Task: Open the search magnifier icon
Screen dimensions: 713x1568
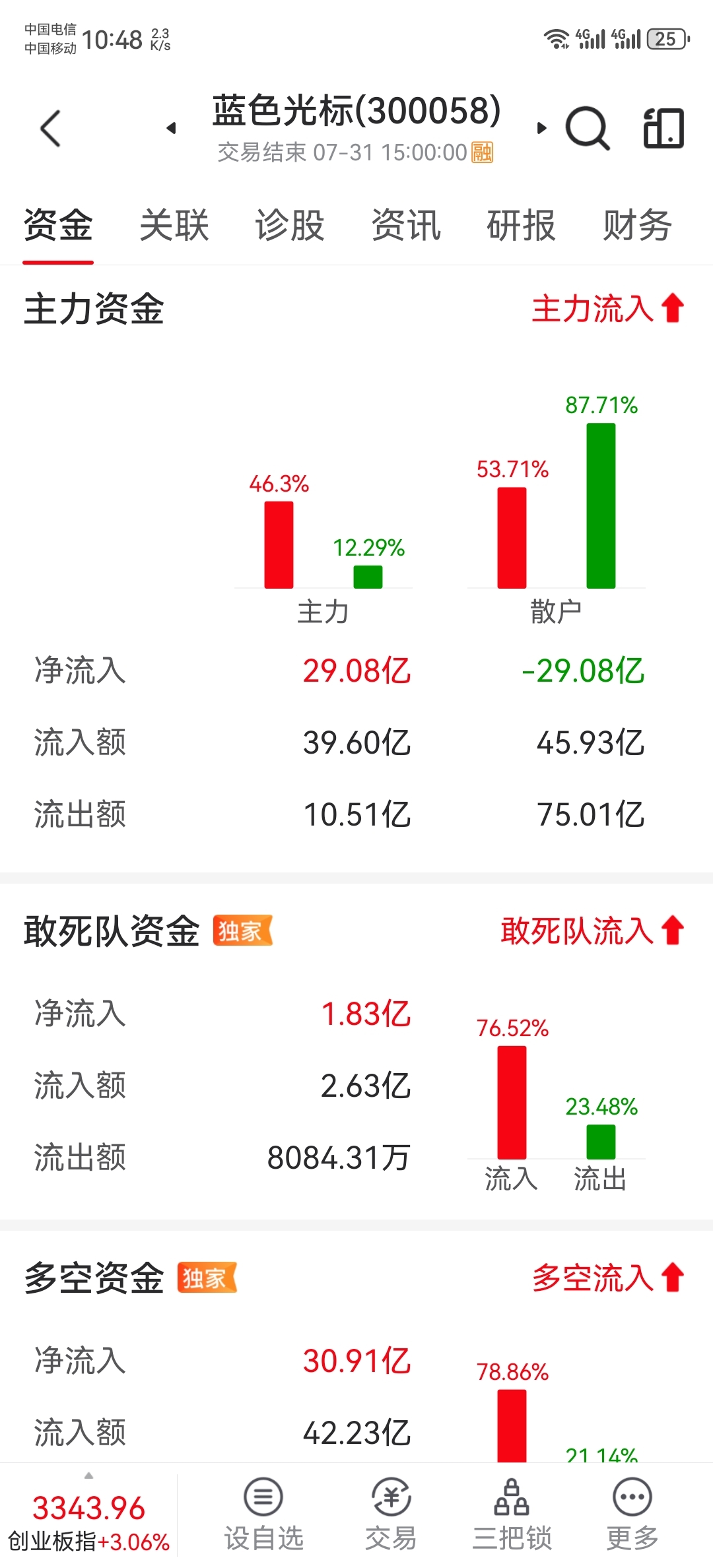Action: tap(587, 128)
